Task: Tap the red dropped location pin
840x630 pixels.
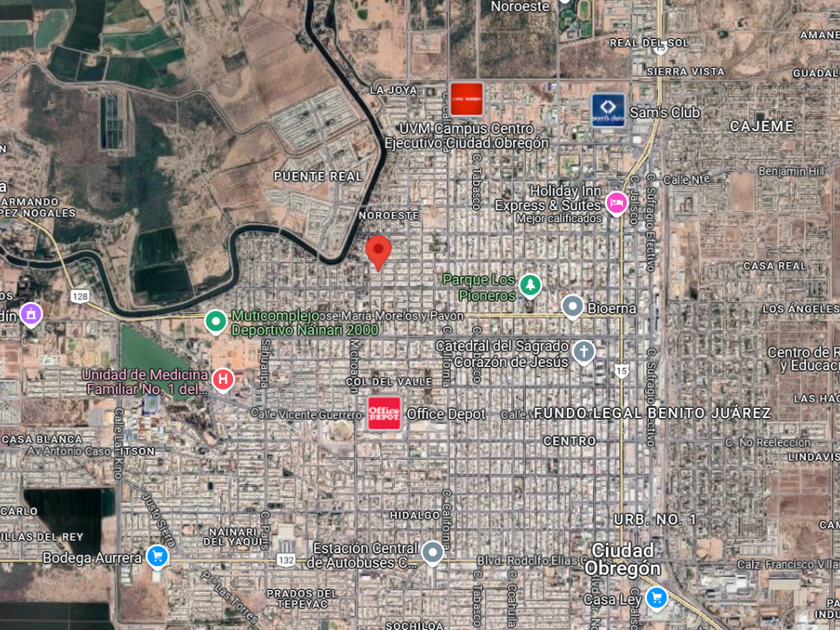Action: tap(378, 252)
